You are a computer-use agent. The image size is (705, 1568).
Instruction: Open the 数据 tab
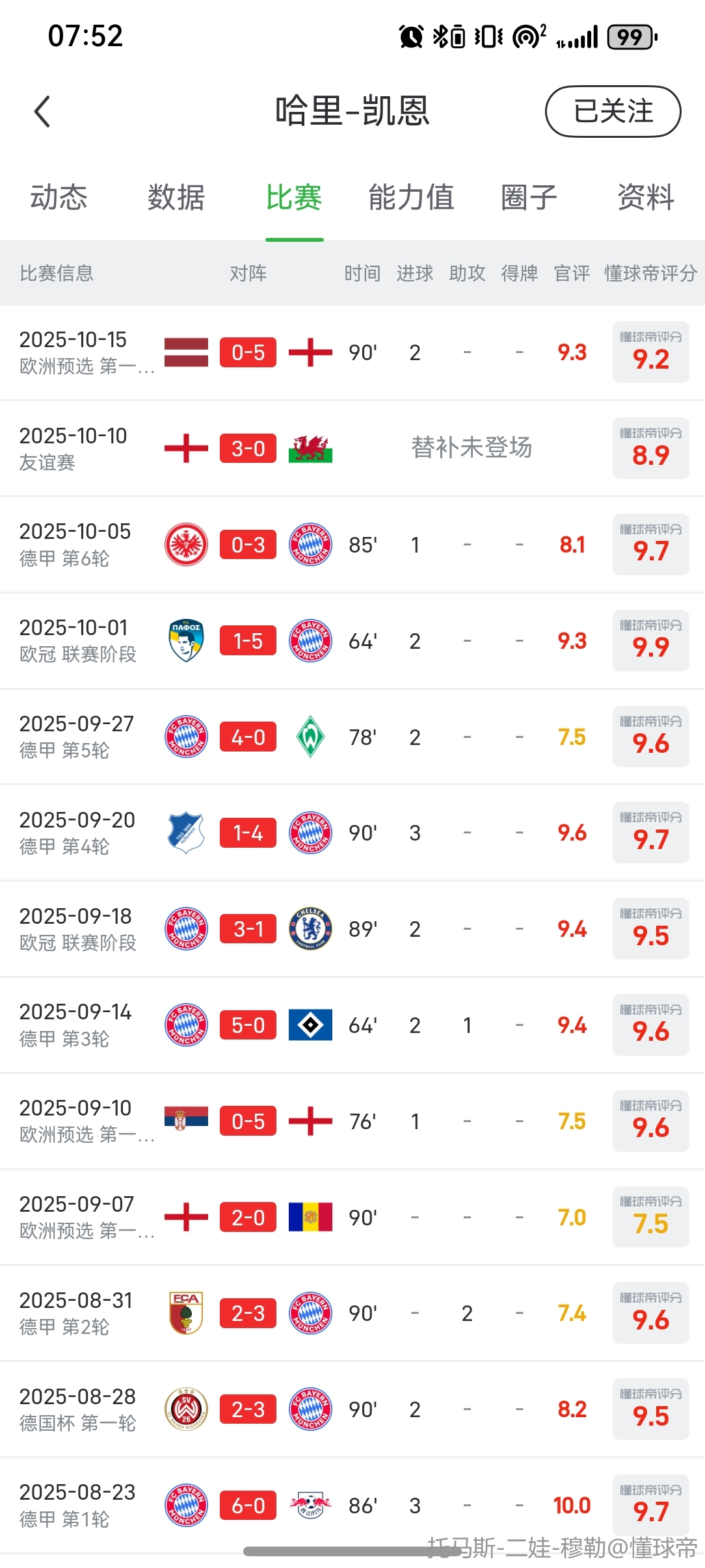pos(176,198)
